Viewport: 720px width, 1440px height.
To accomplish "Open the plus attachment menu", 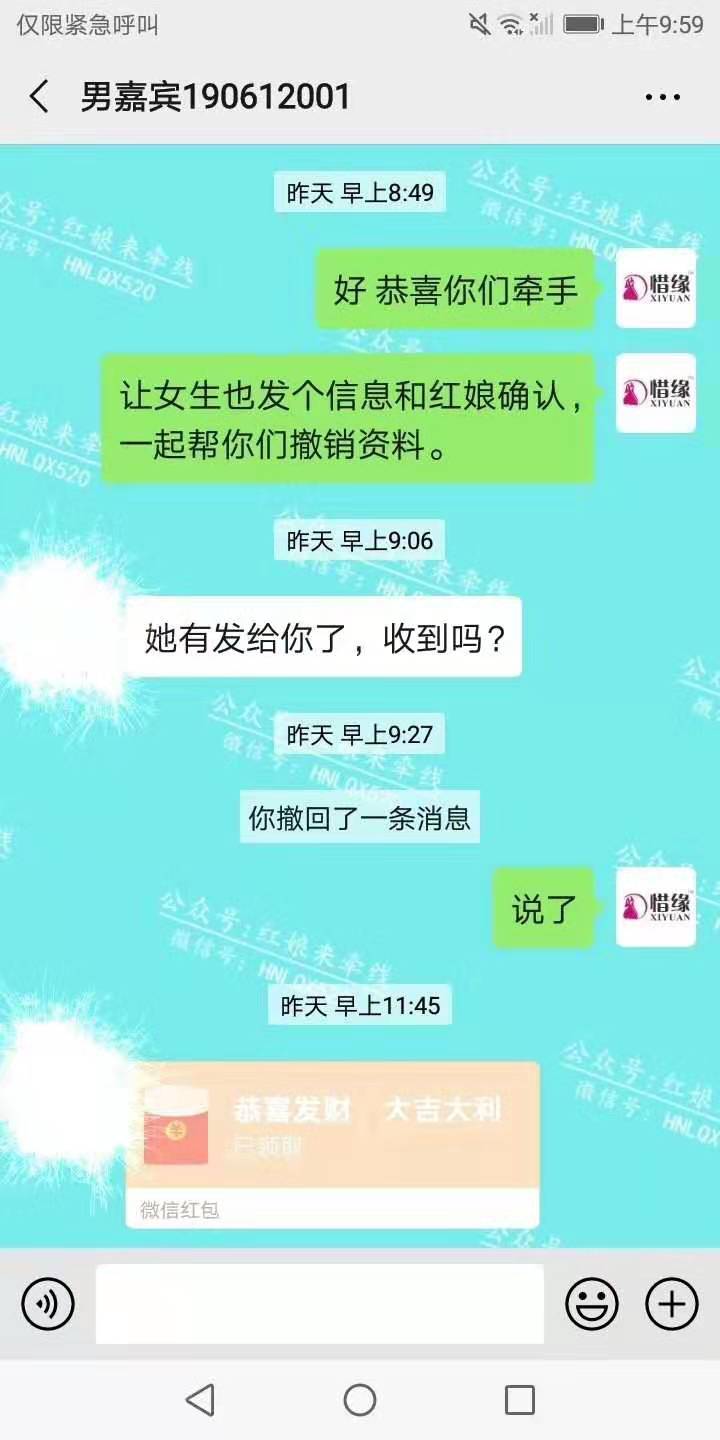I will tap(671, 1304).
